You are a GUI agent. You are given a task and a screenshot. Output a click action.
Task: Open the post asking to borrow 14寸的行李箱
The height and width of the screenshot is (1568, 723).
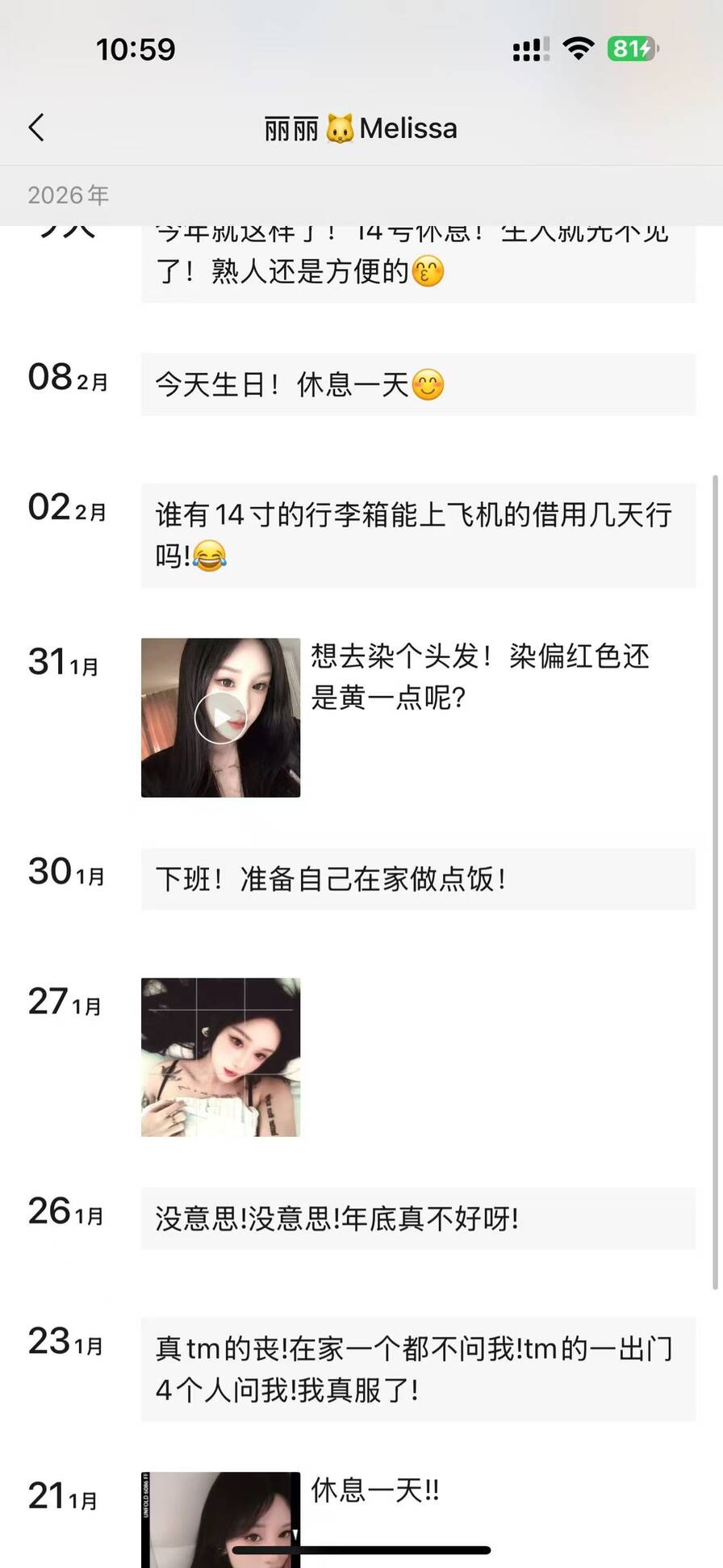click(x=417, y=535)
